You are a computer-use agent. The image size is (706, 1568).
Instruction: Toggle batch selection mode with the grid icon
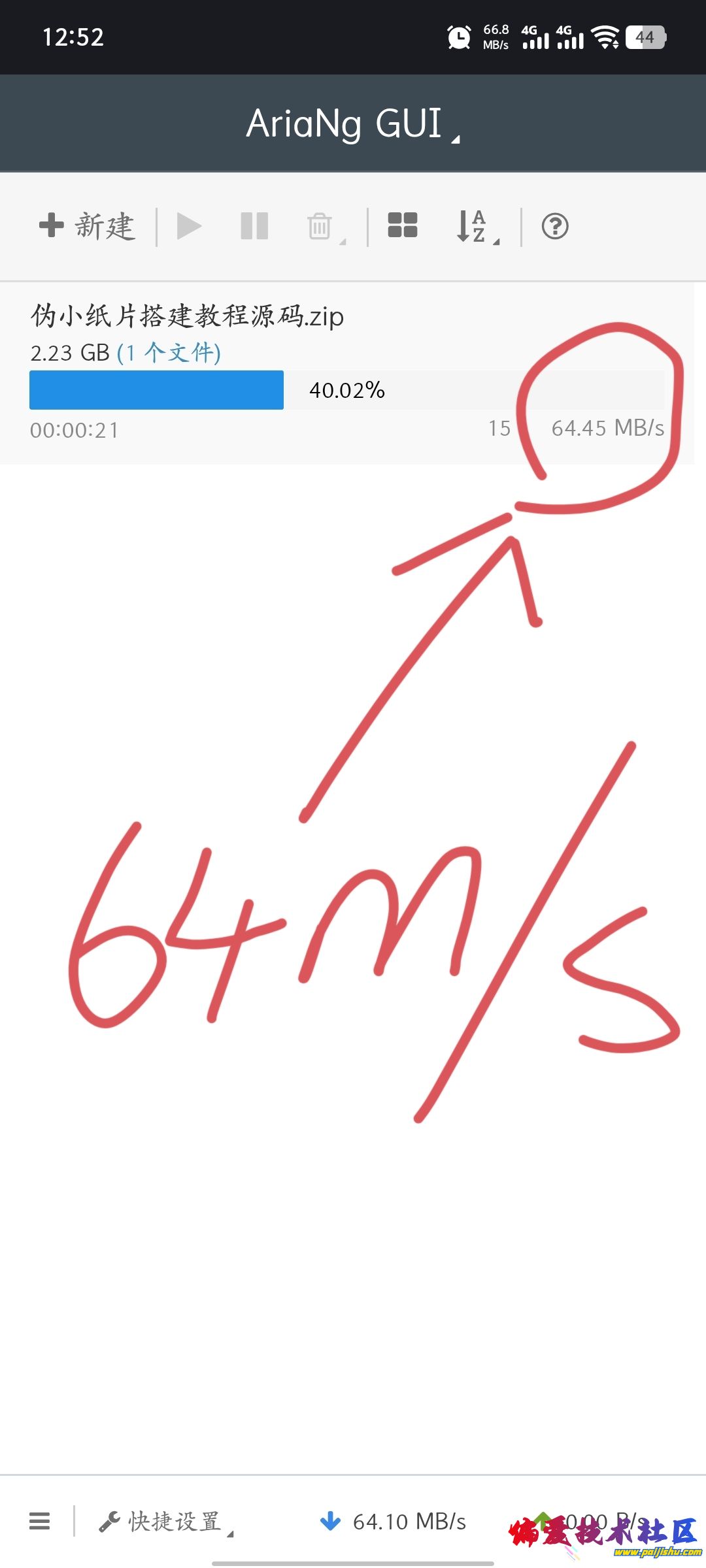click(403, 225)
